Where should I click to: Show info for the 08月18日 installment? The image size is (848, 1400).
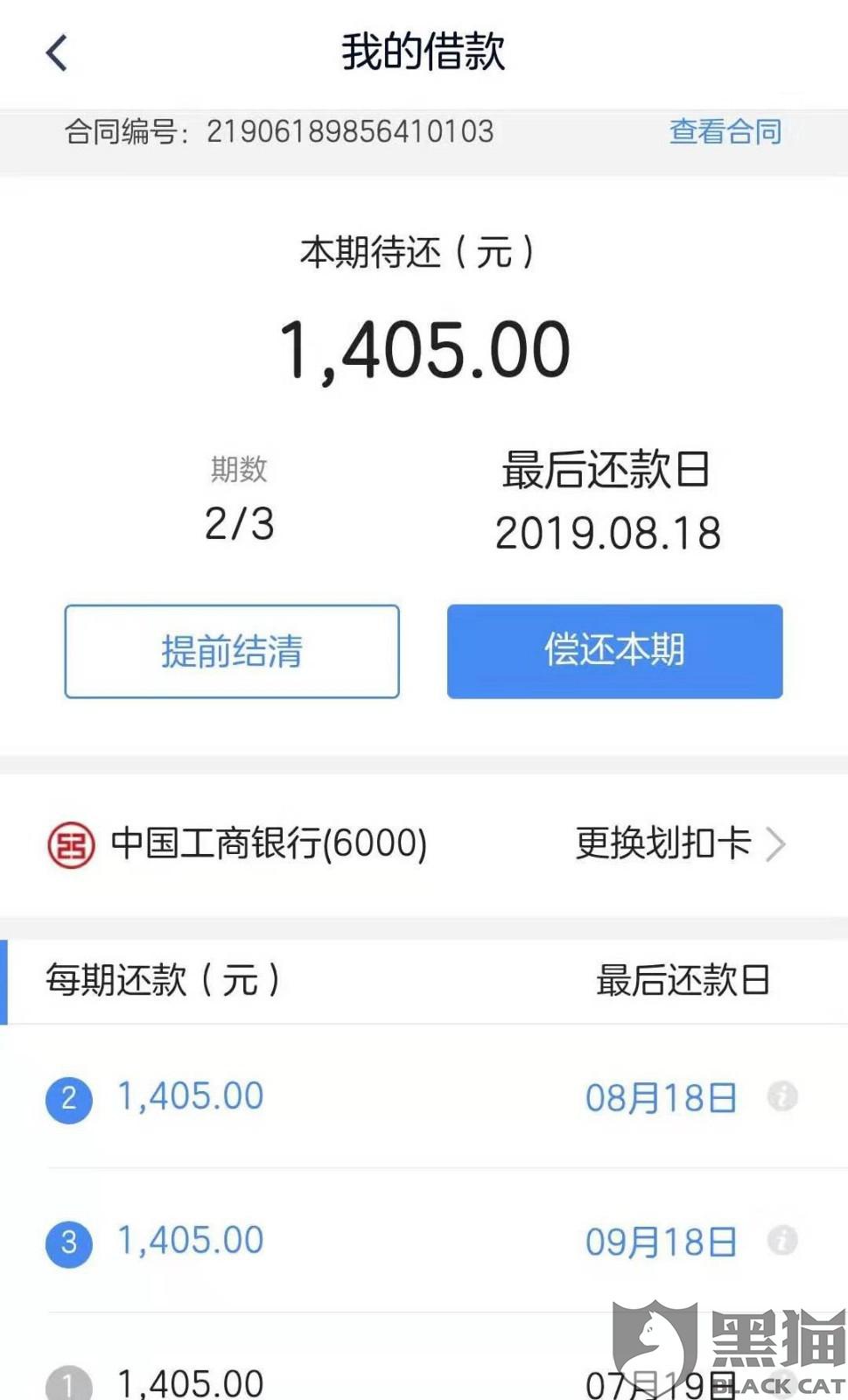point(782,1096)
